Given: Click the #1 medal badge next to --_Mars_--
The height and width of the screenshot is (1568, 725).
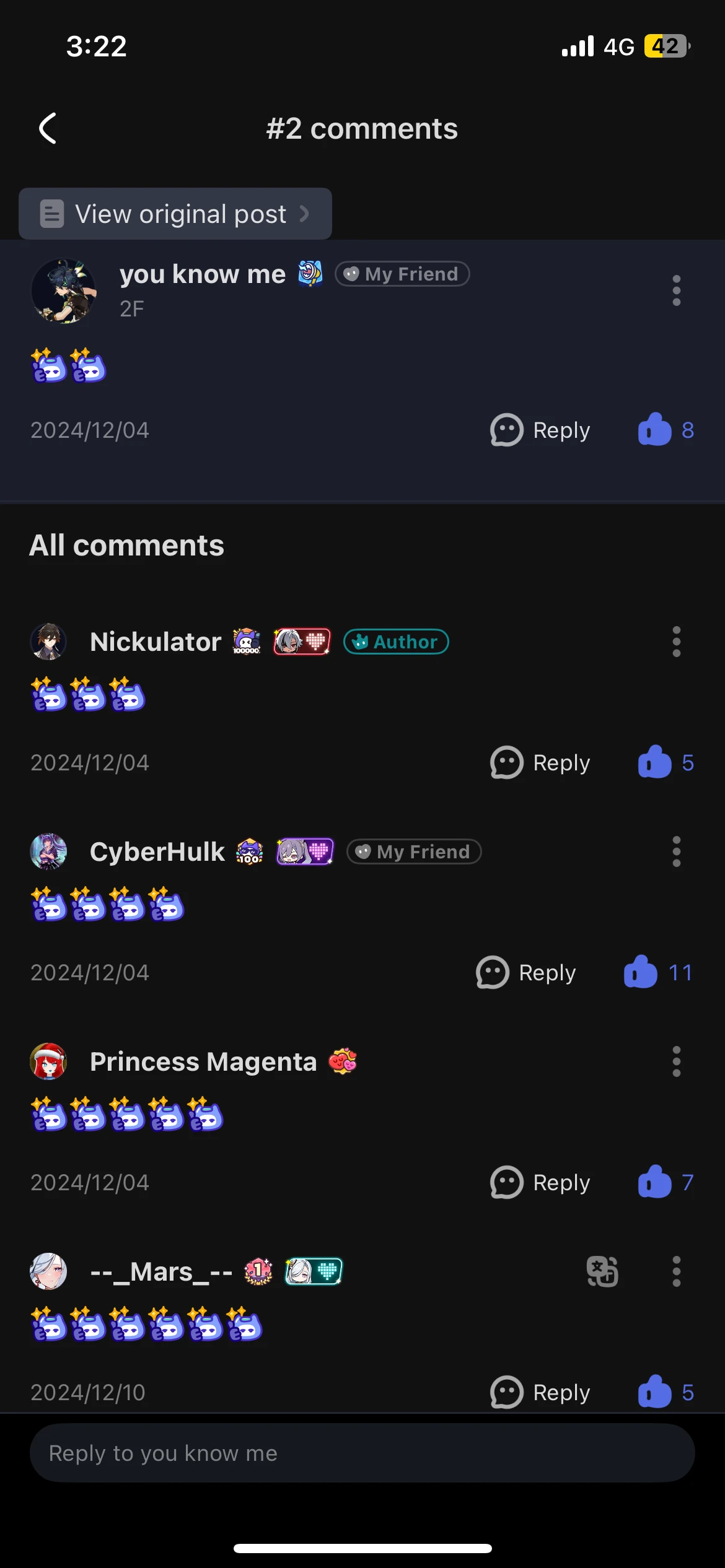Looking at the screenshot, I should coord(258,1271).
